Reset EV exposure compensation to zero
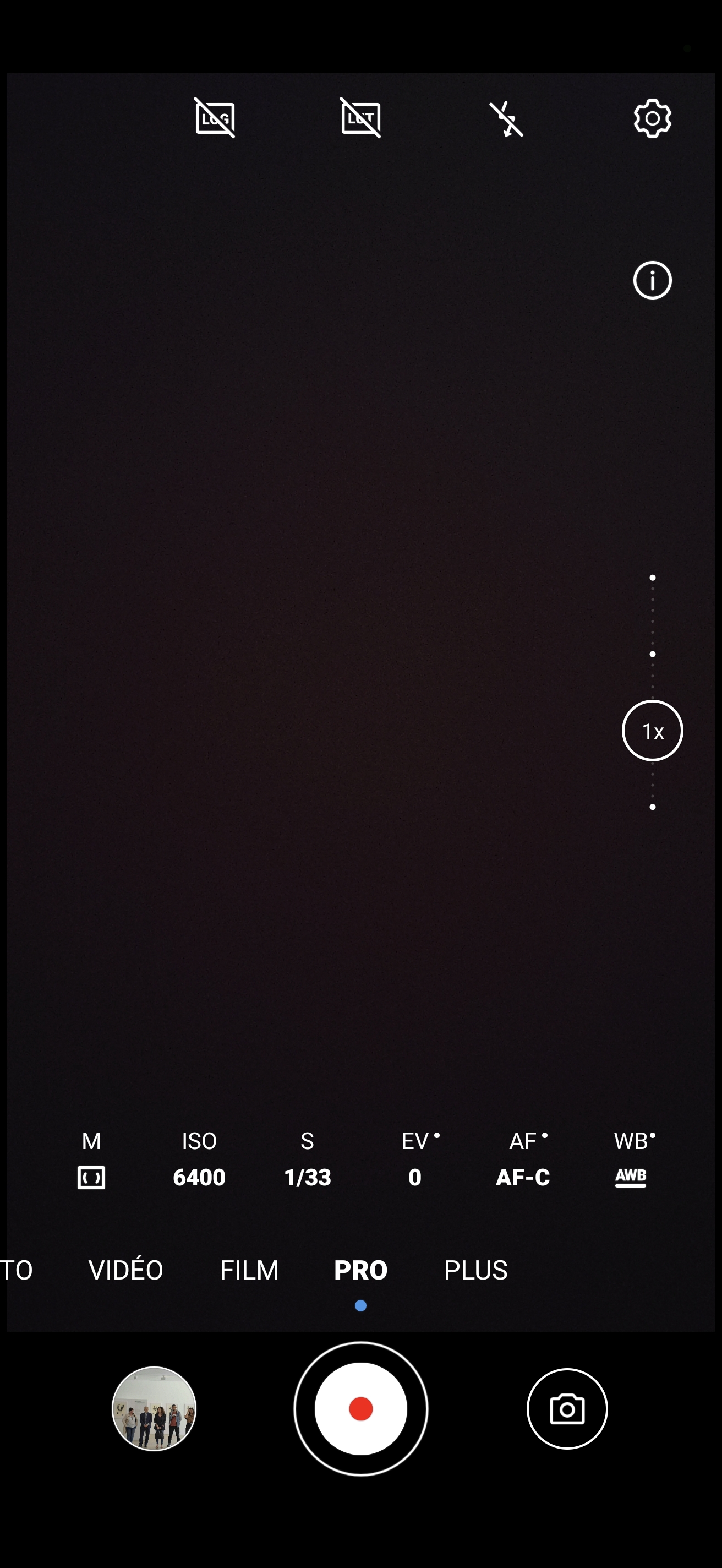 (415, 1159)
